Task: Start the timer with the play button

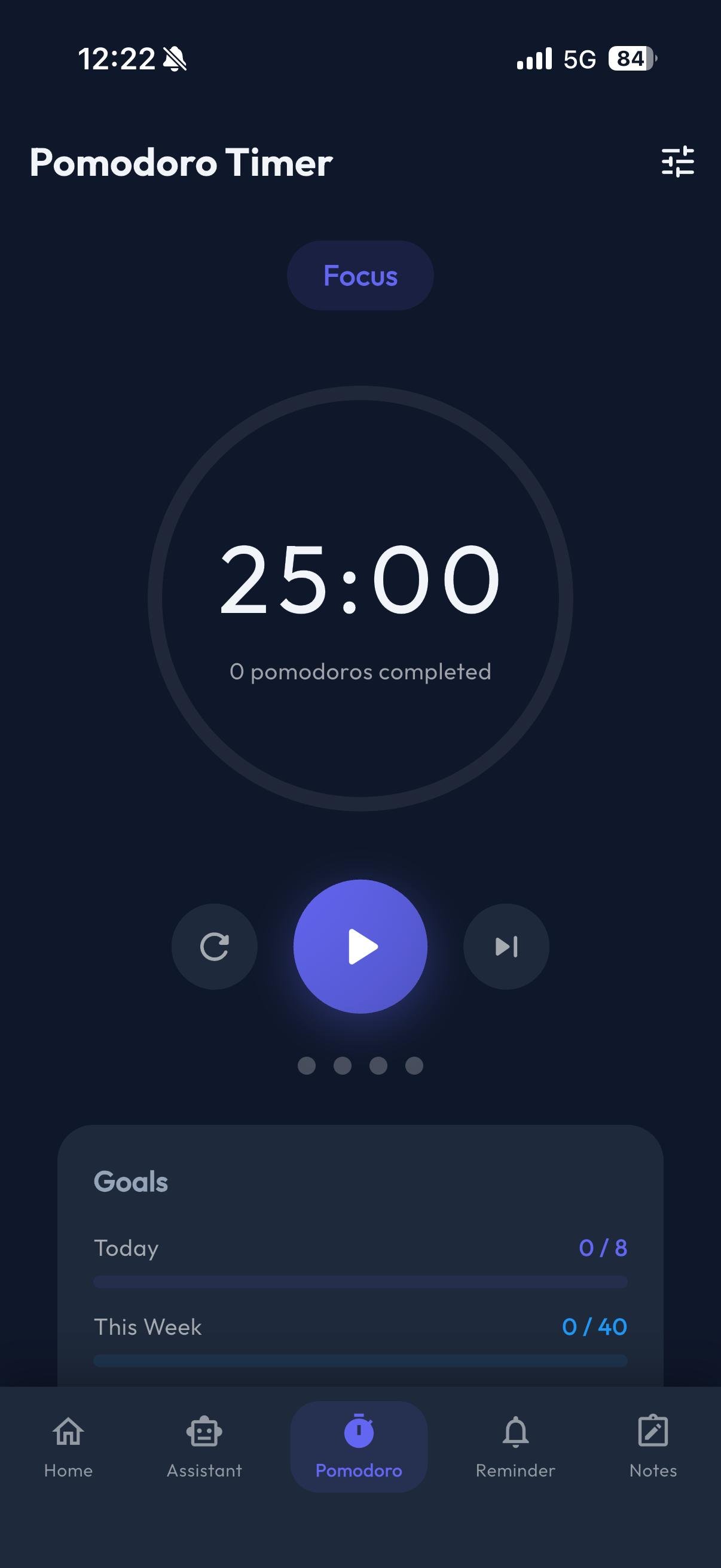Action: (360, 946)
